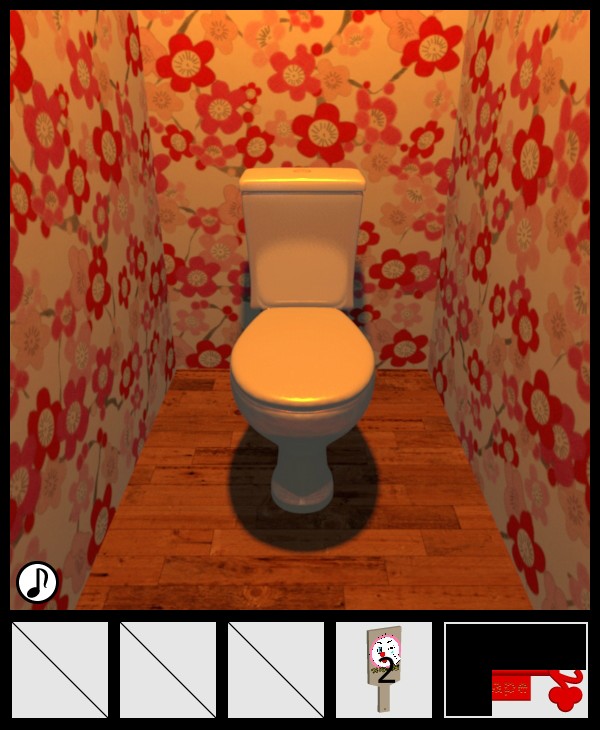The width and height of the screenshot is (600, 730).
Task: Toggle the music note sound button
Action: [37, 582]
